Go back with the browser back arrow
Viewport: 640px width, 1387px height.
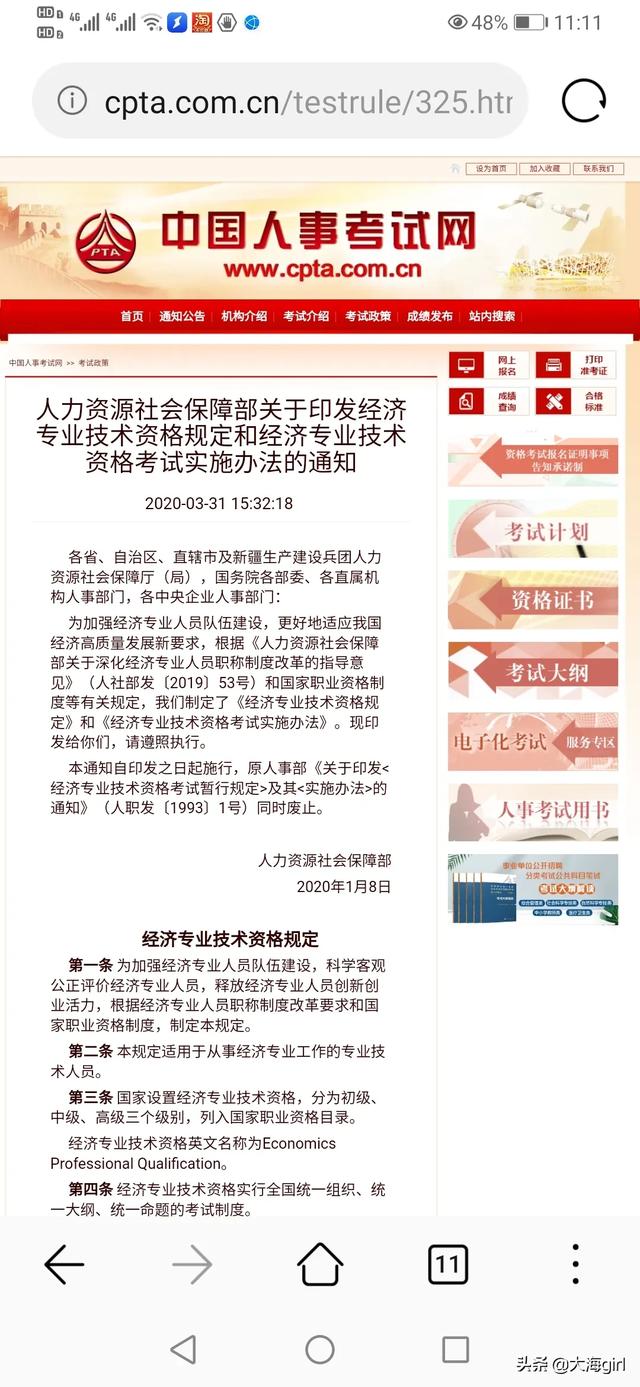64,1265
